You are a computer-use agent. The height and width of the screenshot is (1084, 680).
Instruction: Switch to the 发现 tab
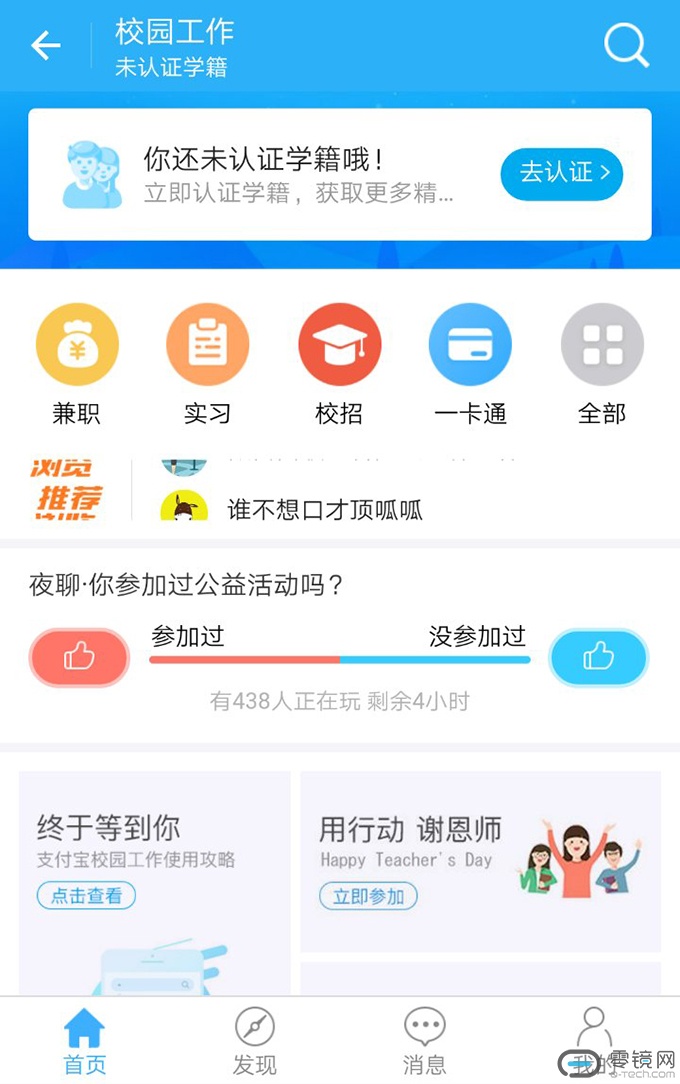coord(255,1041)
